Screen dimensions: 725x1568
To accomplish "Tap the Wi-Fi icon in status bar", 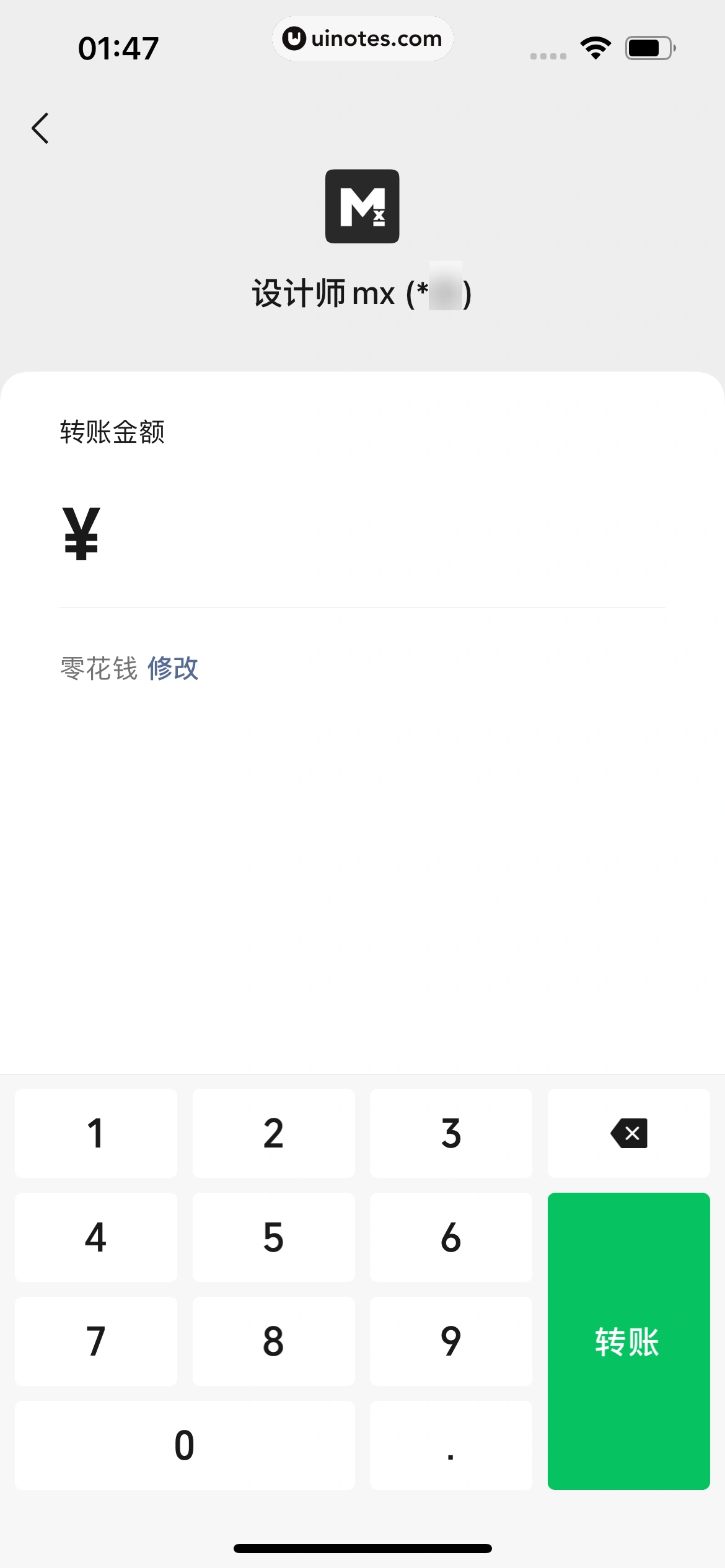I will pyautogui.click(x=595, y=46).
